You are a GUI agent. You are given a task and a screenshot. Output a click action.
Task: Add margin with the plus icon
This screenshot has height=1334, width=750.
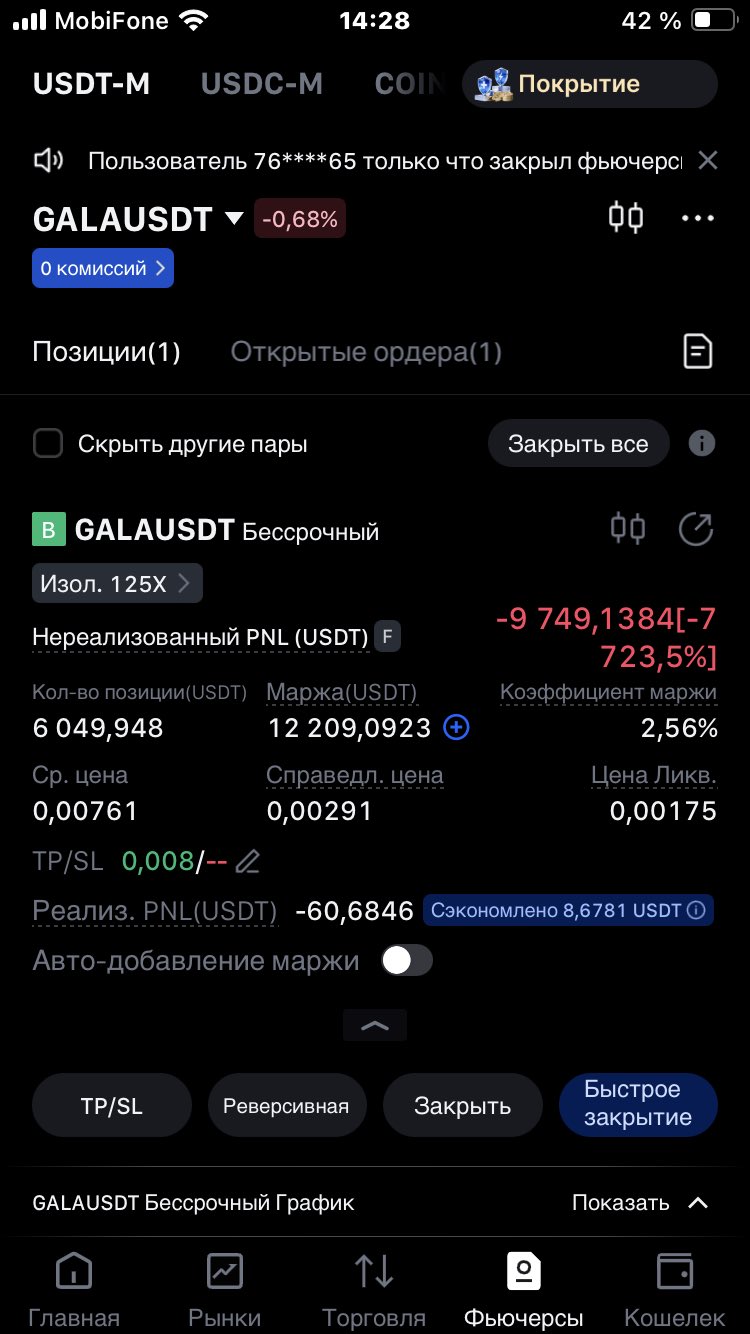click(456, 728)
